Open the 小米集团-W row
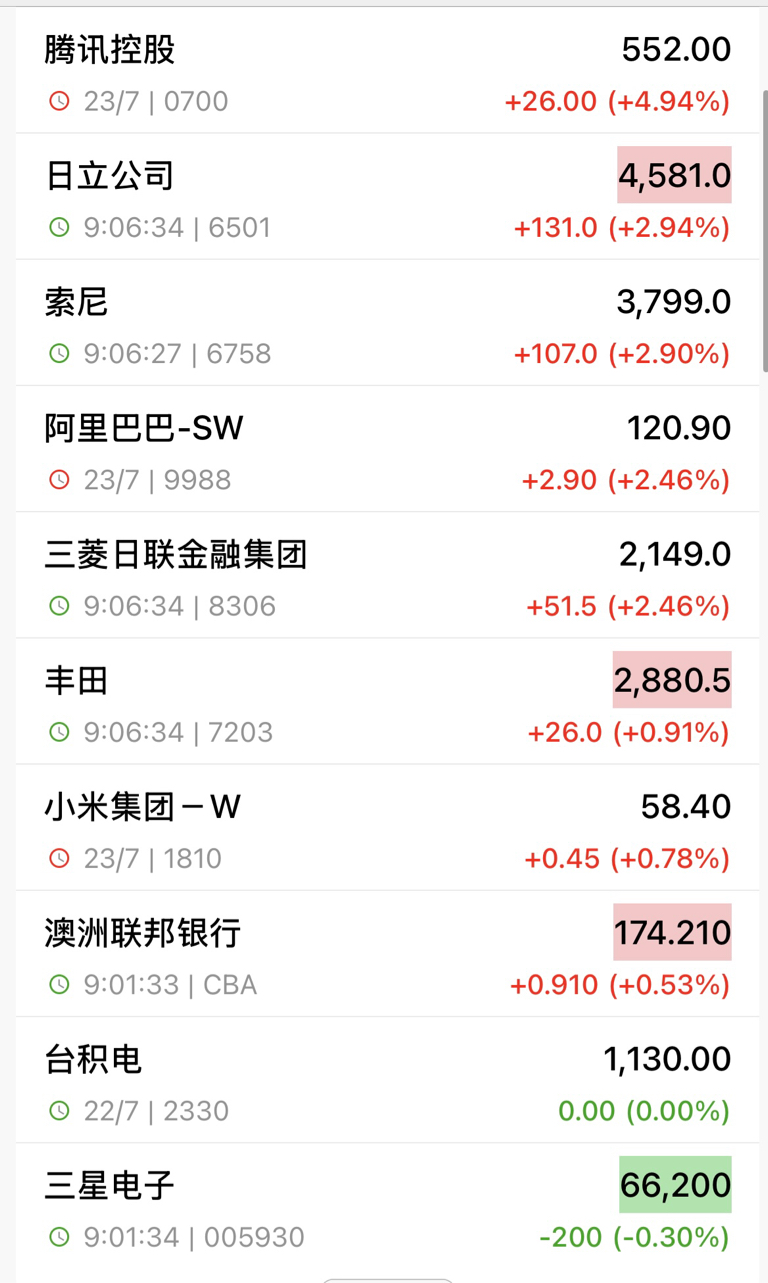 pos(388,827)
